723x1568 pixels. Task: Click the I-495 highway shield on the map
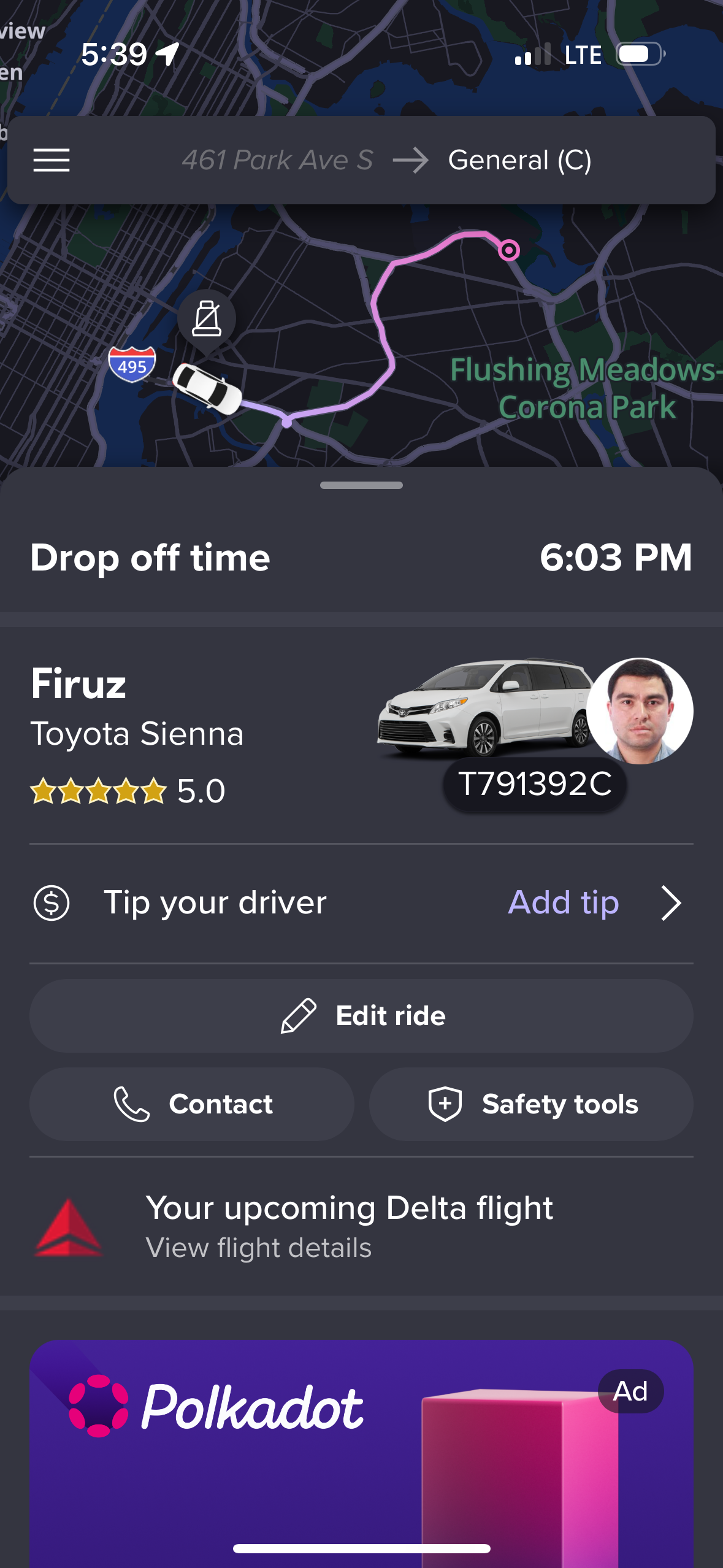pyautogui.click(x=132, y=364)
